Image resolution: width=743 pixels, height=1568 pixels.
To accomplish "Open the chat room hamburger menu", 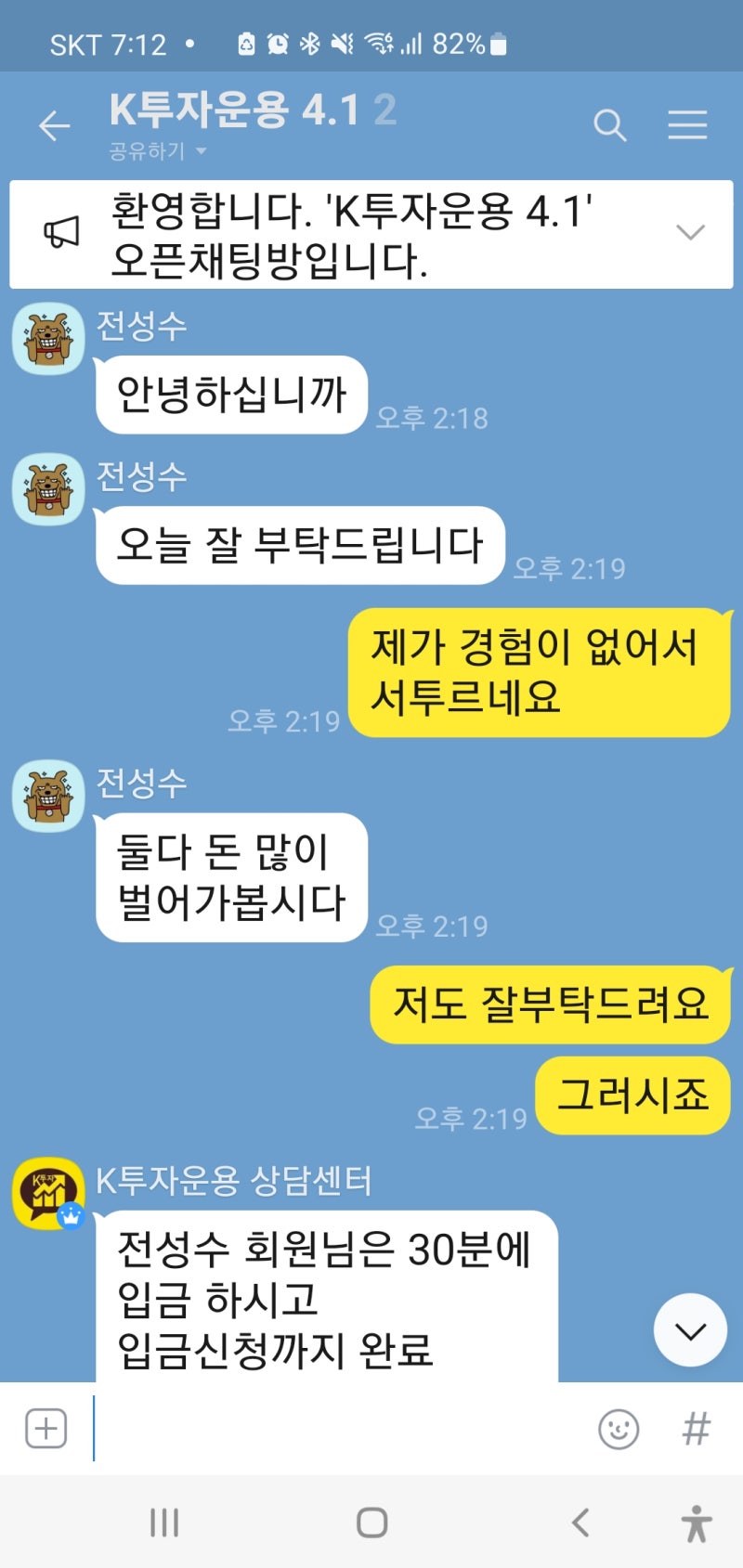I will coord(687,124).
